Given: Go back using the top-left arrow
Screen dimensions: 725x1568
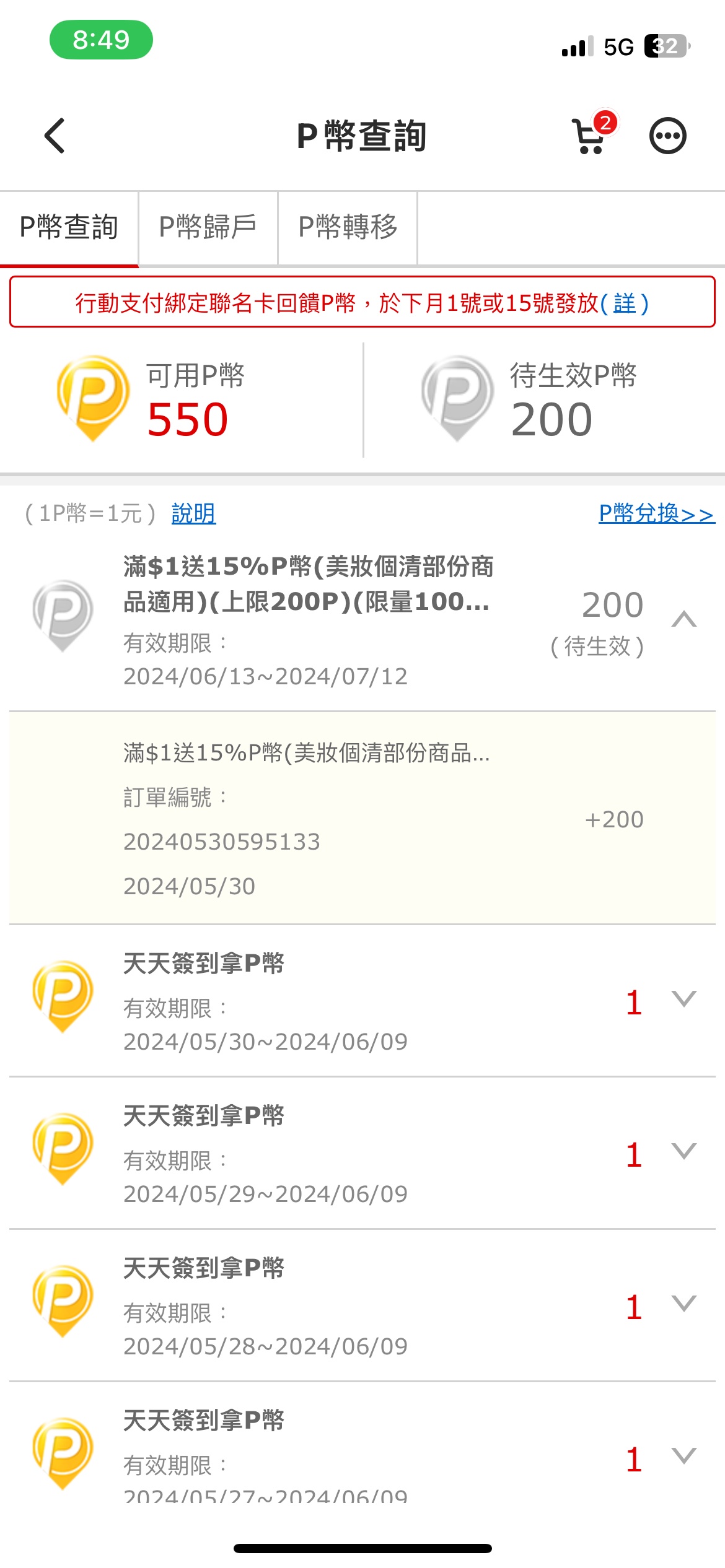Looking at the screenshot, I should click(x=55, y=136).
